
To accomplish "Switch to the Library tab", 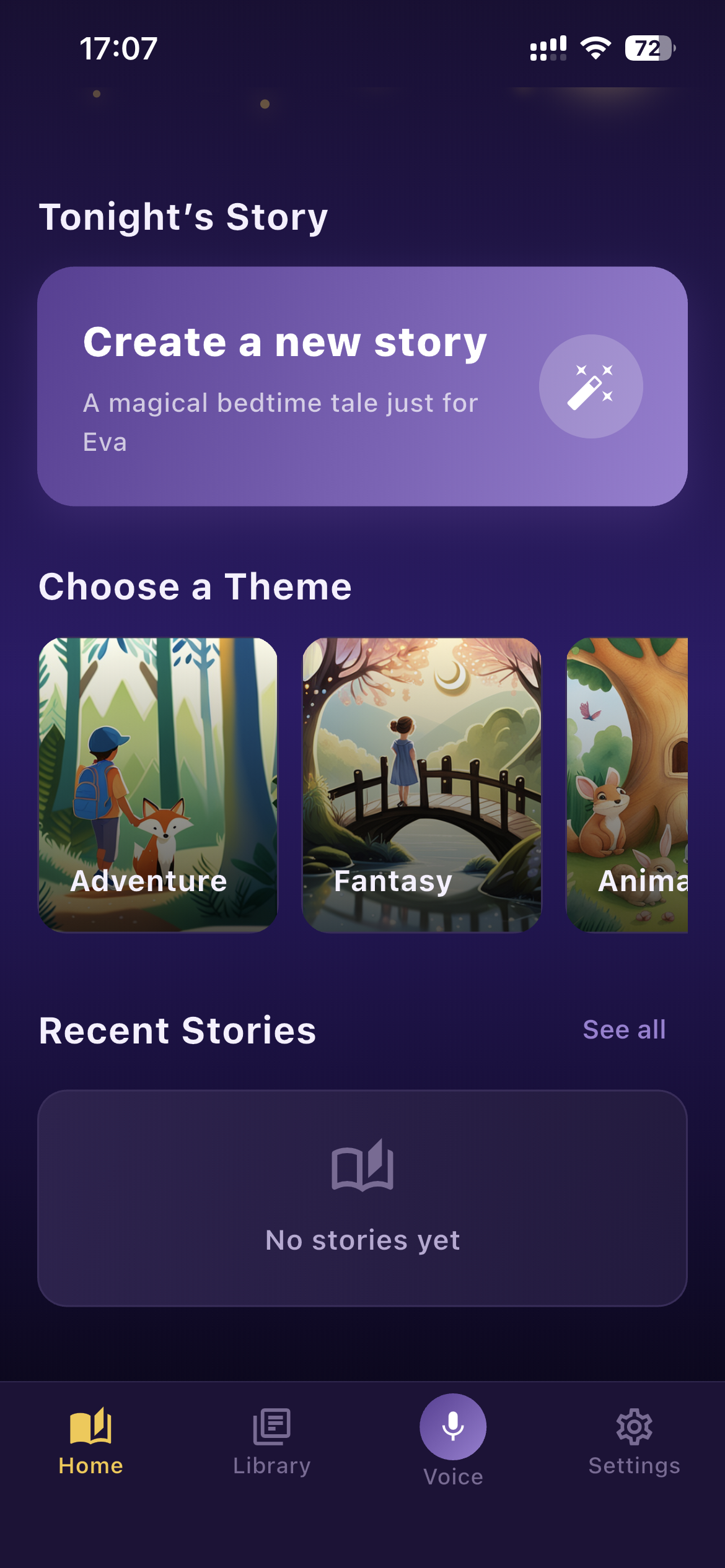I will (271, 1442).
